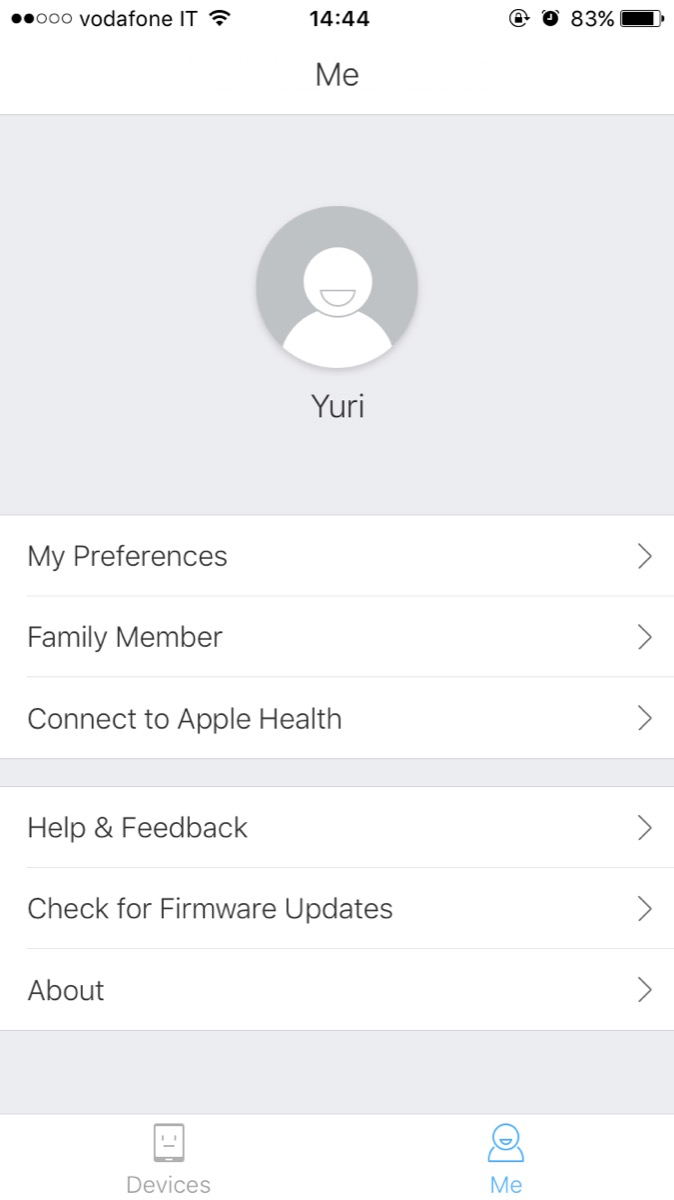Tap Yuri's profile avatar

tap(337, 287)
